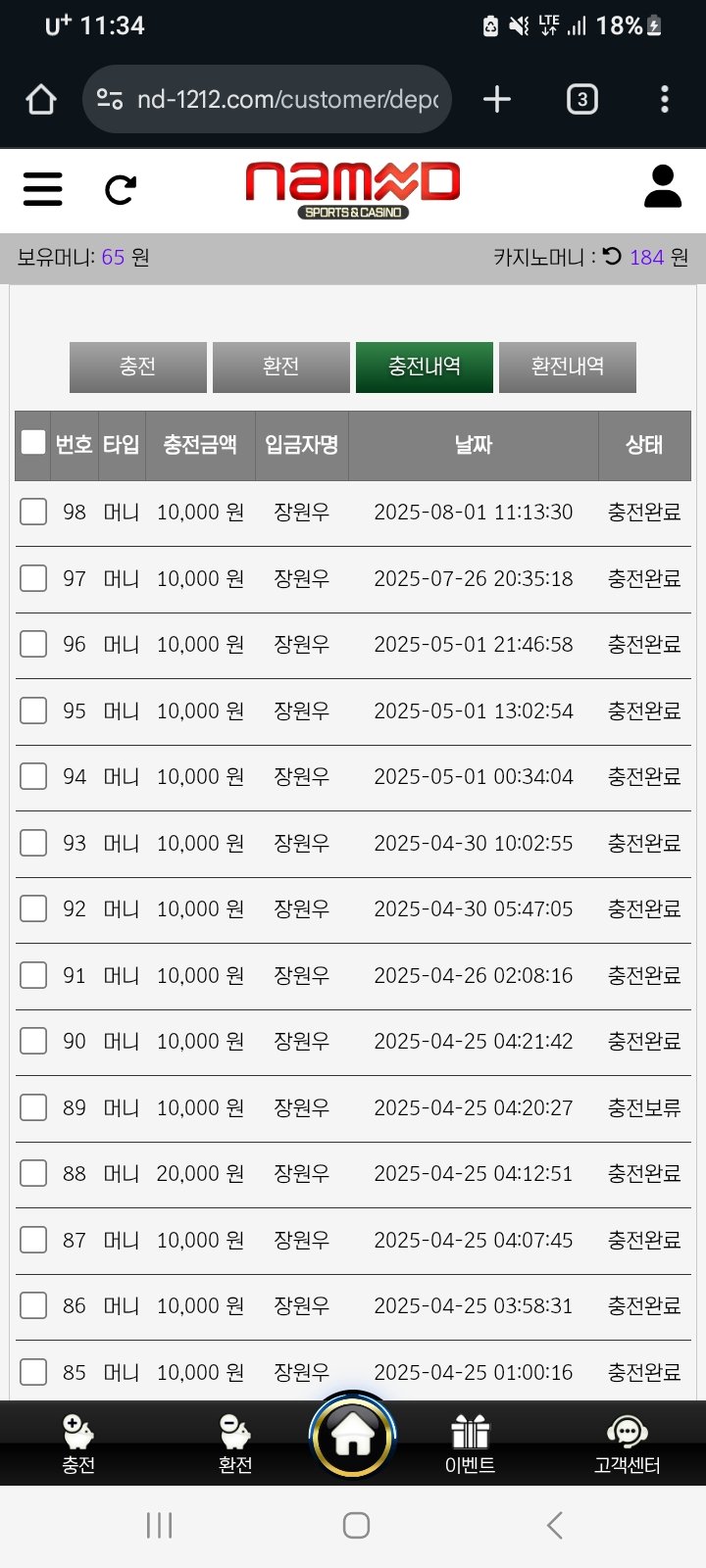Refresh the casino money balance
Image resolution: width=706 pixels, height=1568 pixels.
(613, 257)
